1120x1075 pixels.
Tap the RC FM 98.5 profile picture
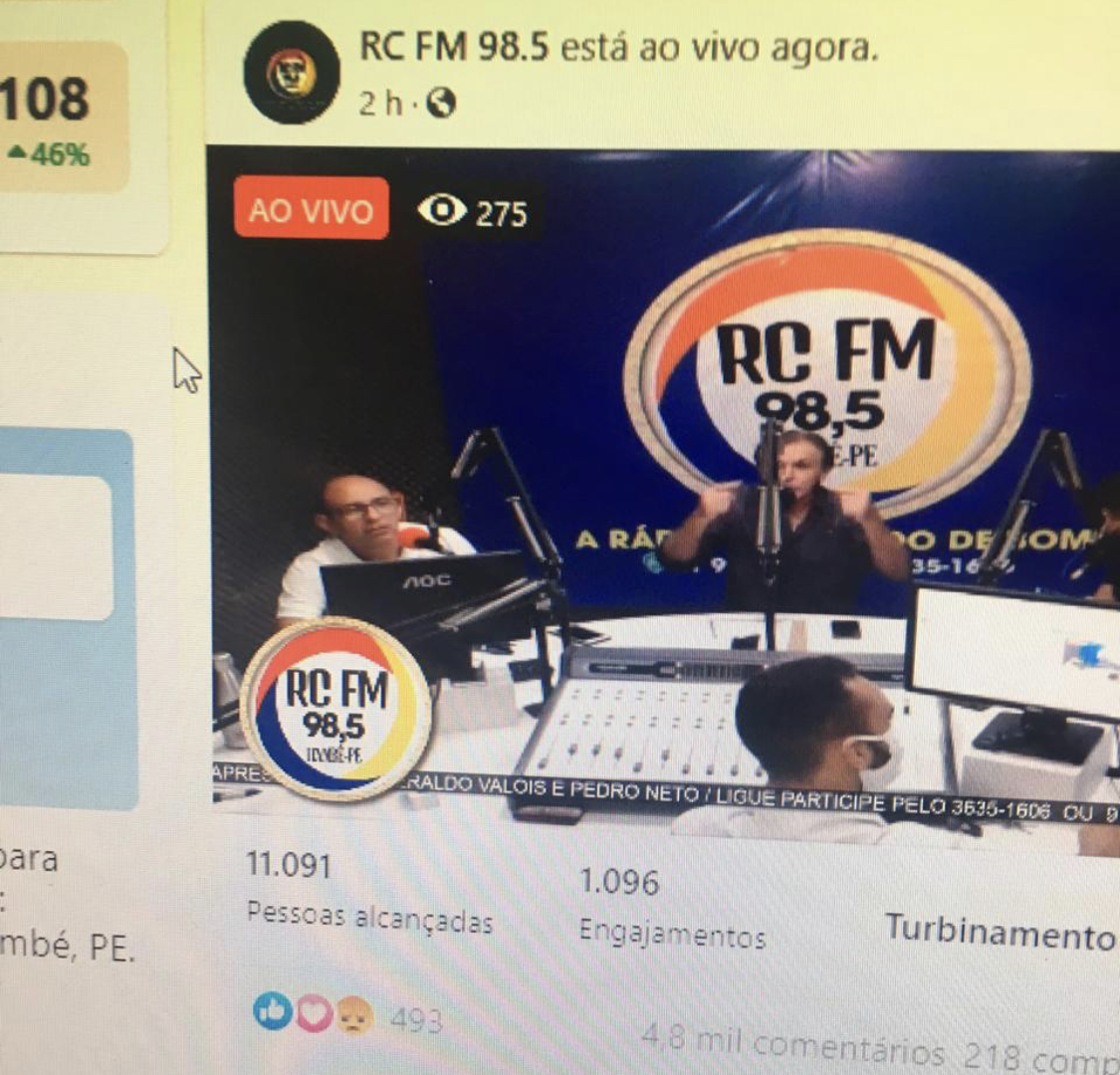291,73
